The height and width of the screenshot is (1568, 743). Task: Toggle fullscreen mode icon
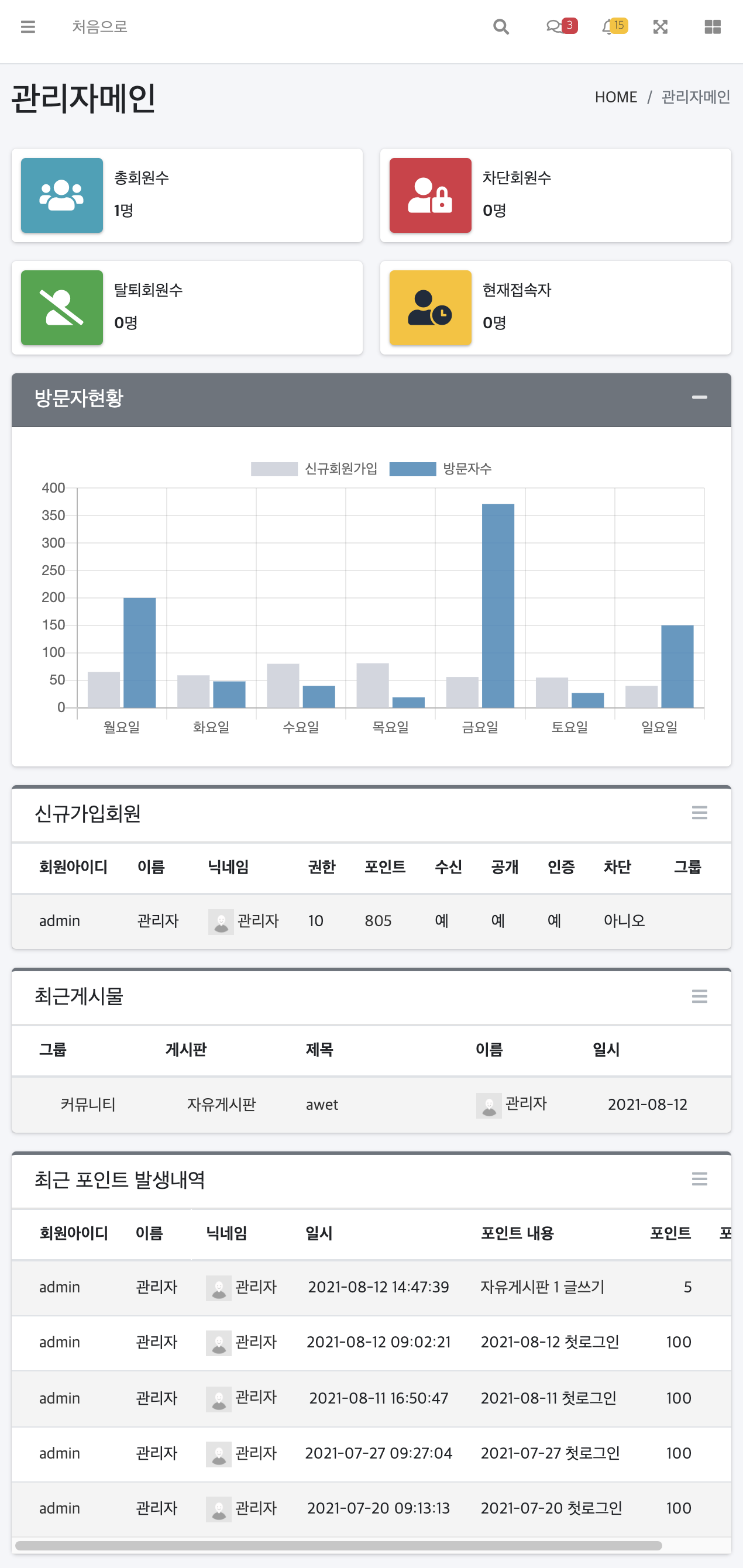coord(661,27)
